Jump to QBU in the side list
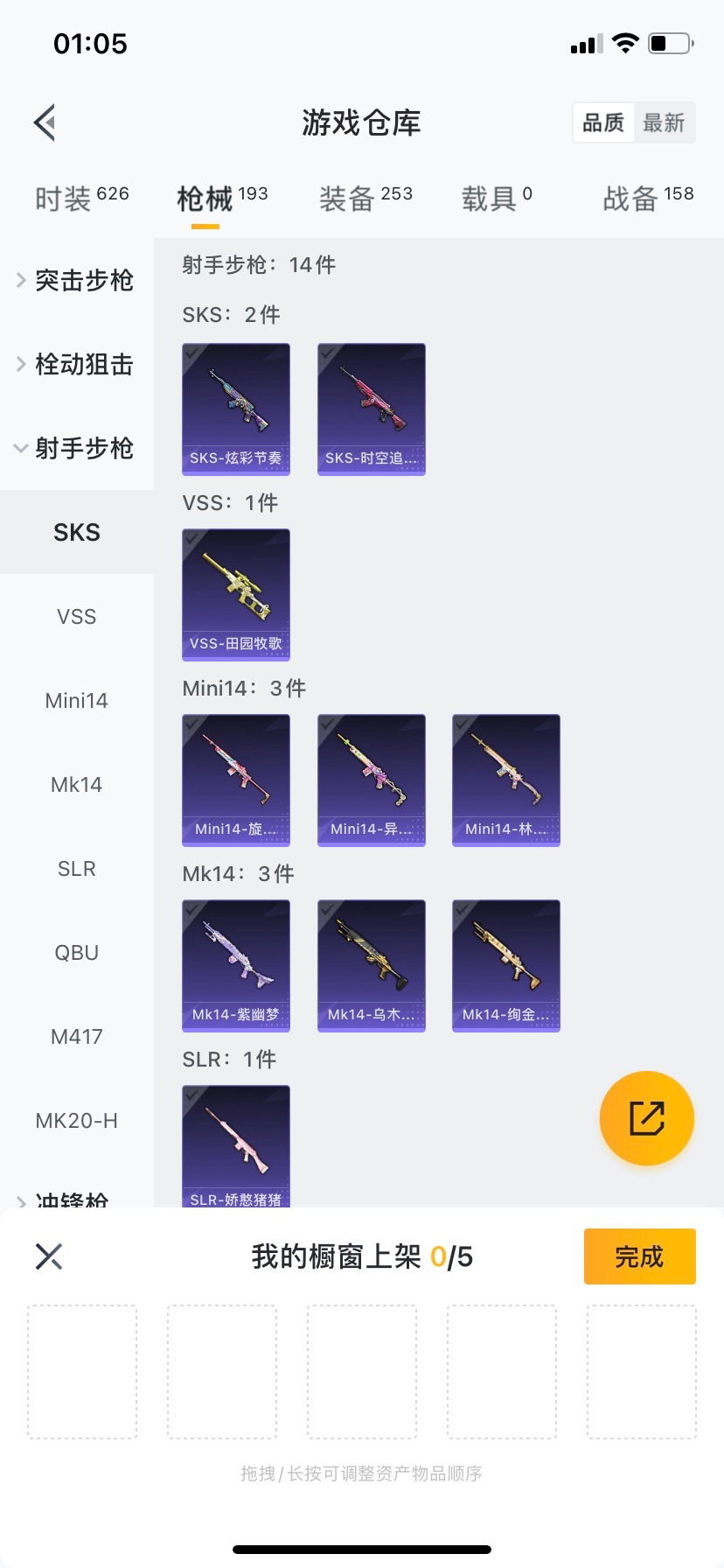 tap(77, 952)
